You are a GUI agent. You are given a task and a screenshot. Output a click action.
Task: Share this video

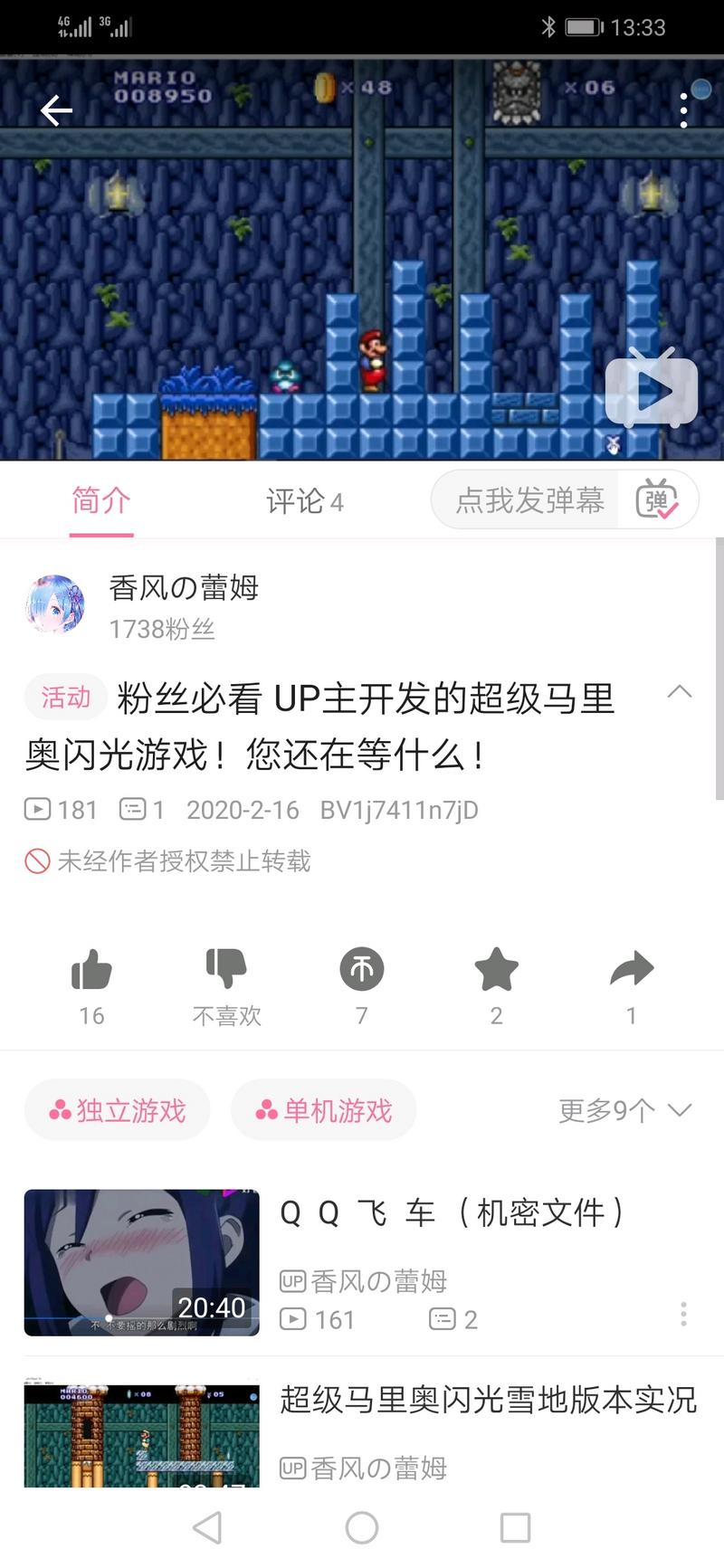632,970
